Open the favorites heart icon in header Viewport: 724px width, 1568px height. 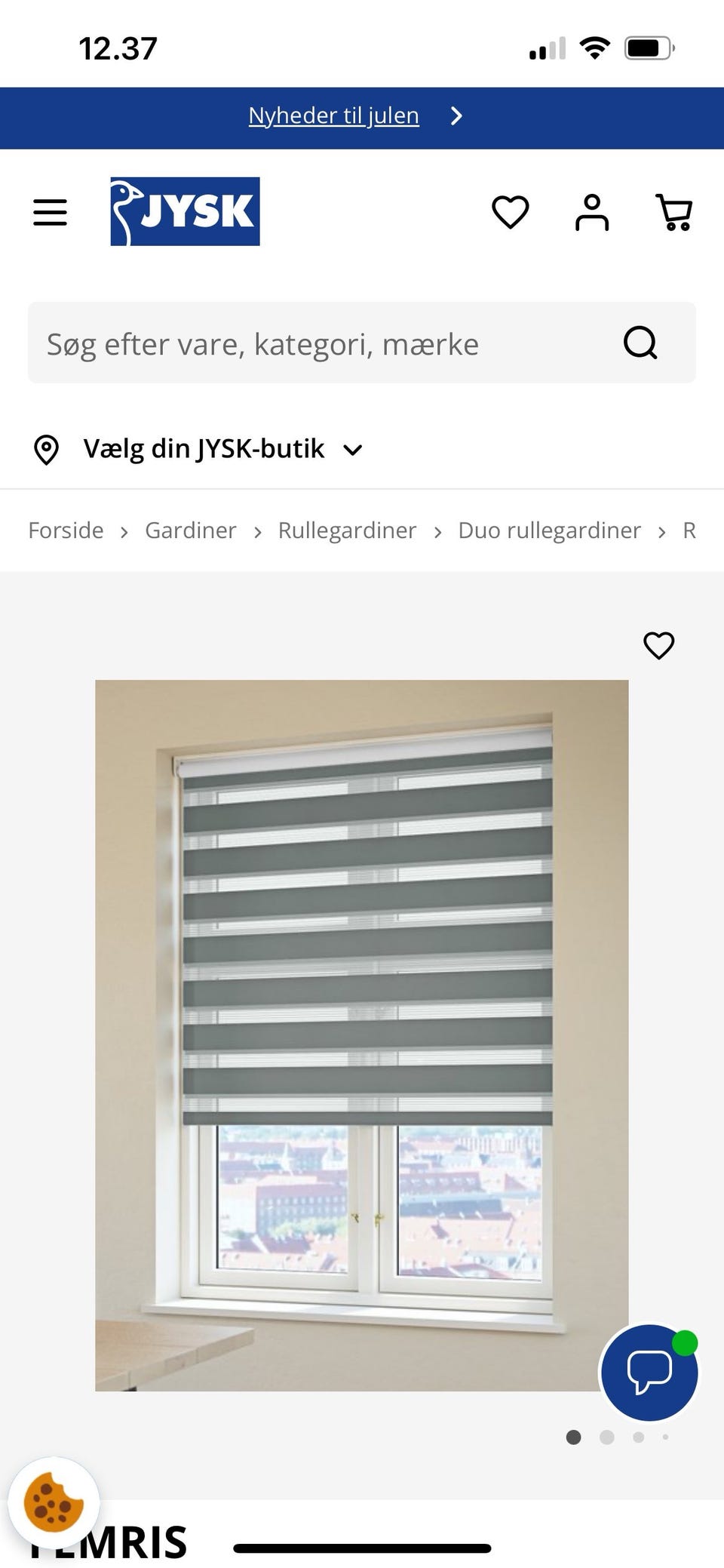point(511,212)
